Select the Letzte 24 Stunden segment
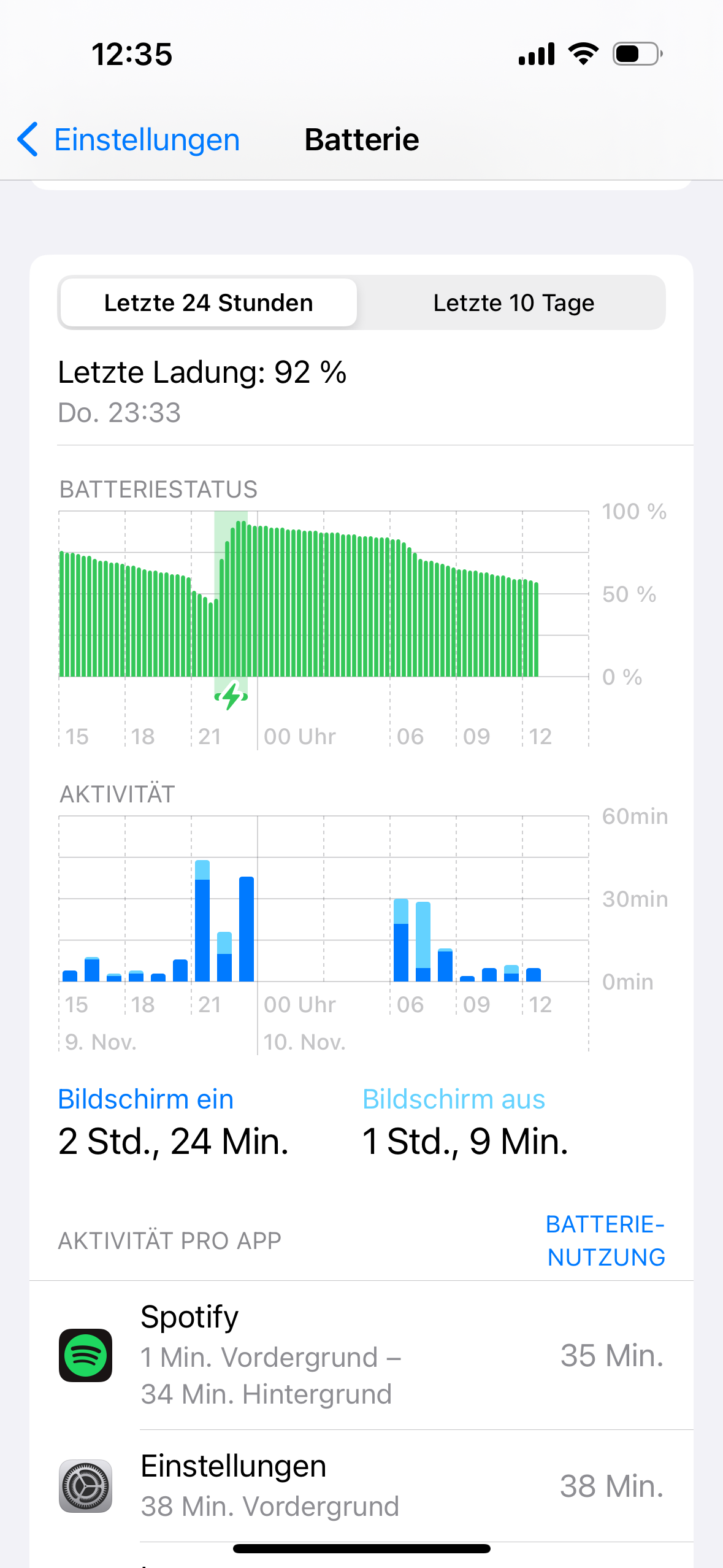Viewport: 723px width, 1568px height. click(x=208, y=303)
